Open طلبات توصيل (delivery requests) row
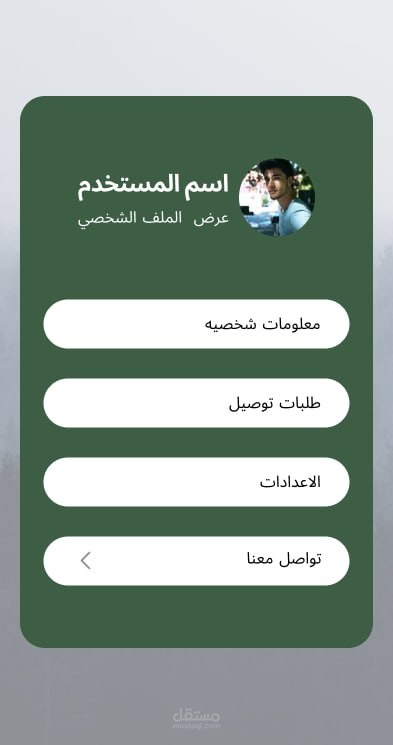 click(x=196, y=403)
